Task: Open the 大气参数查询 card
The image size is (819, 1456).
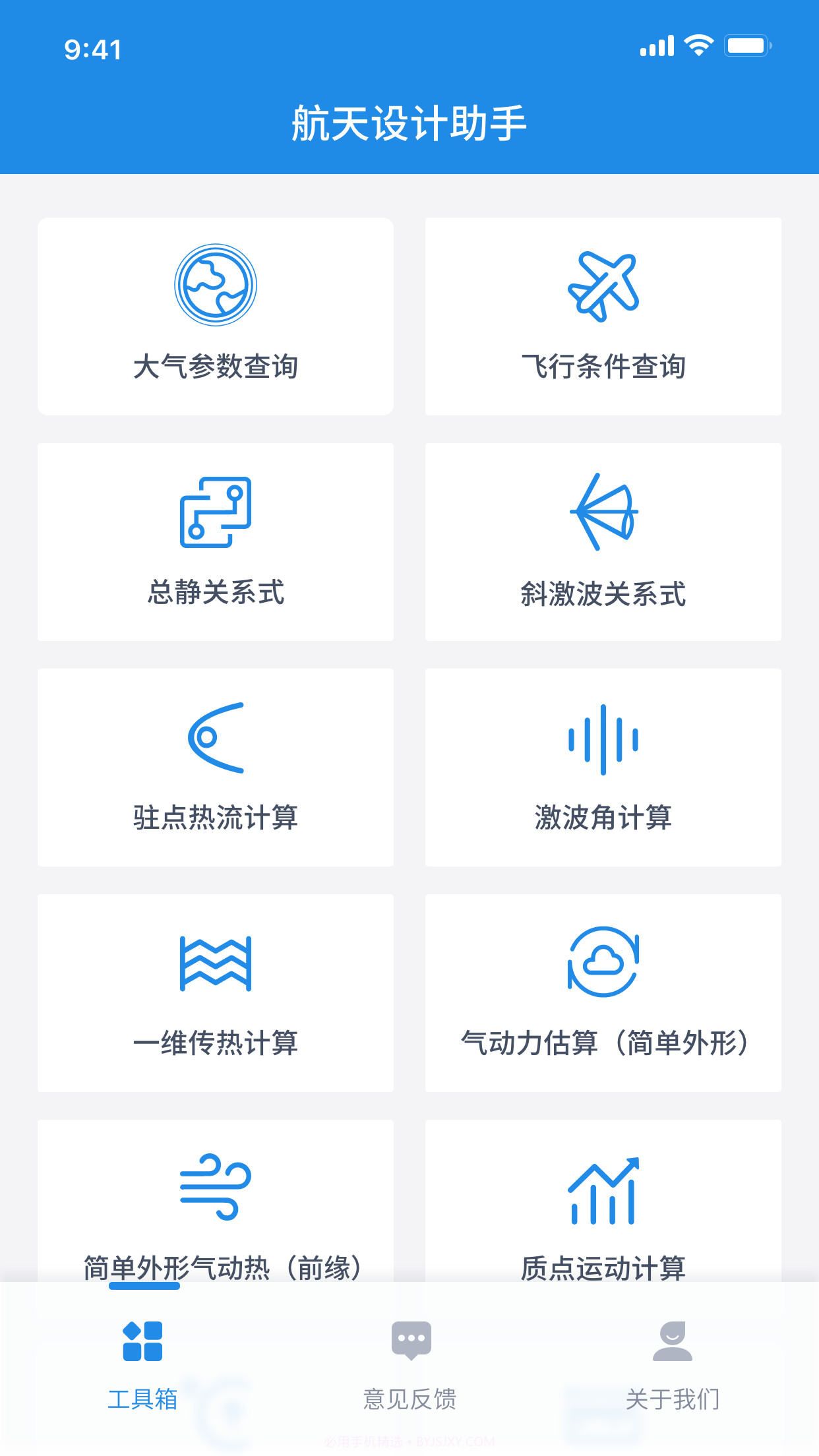Action: point(215,317)
